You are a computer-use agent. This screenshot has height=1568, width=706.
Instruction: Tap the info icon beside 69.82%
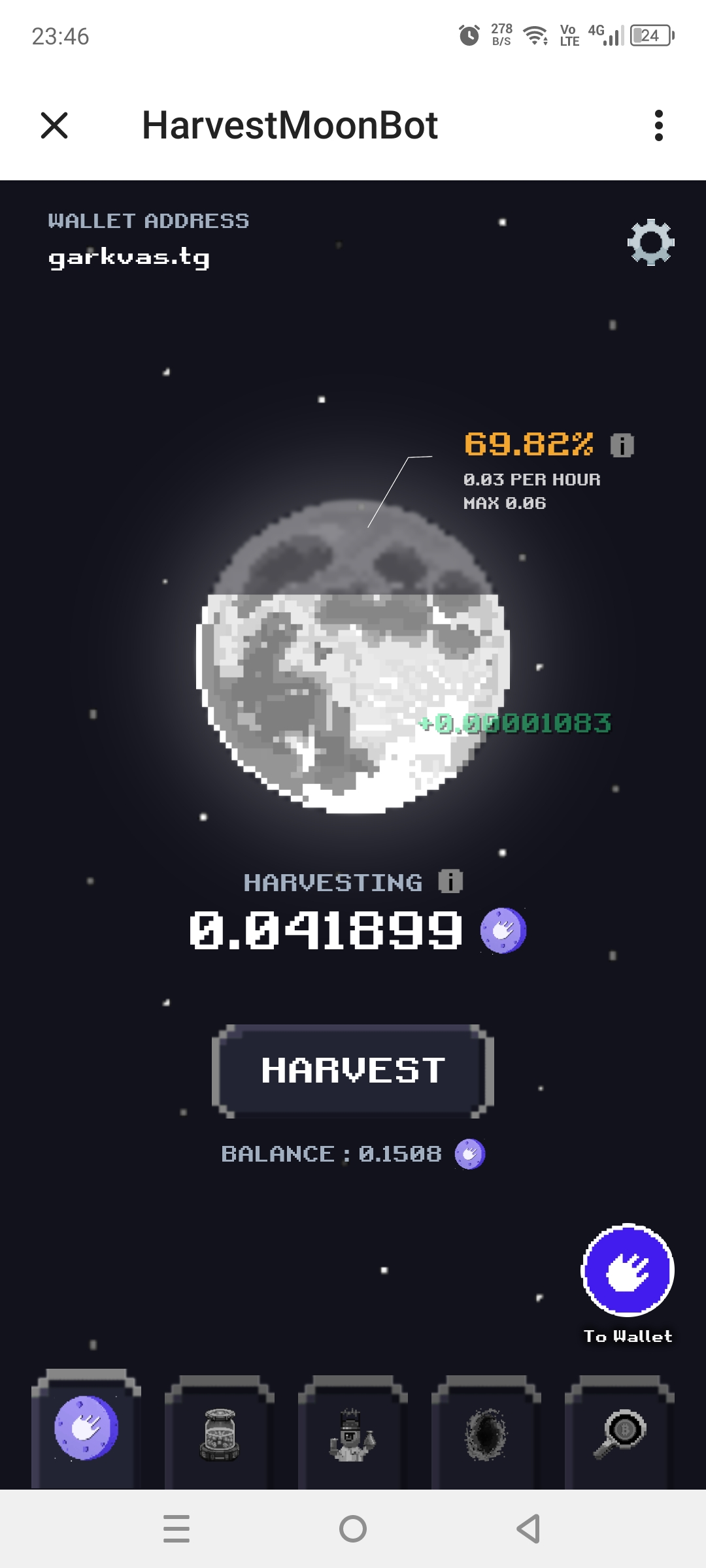point(622,446)
